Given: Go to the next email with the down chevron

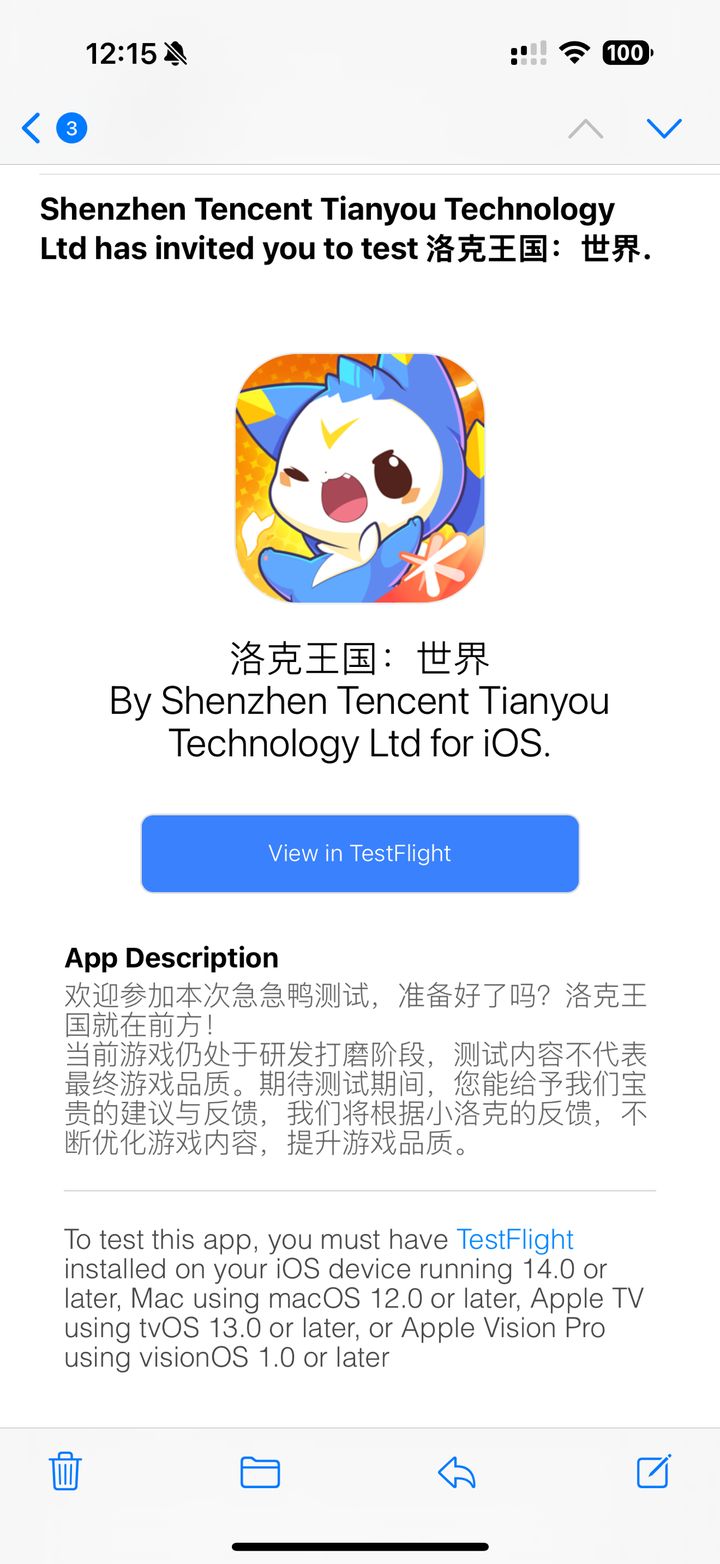Looking at the screenshot, I should pyautogui.click(x=664, y=128).
